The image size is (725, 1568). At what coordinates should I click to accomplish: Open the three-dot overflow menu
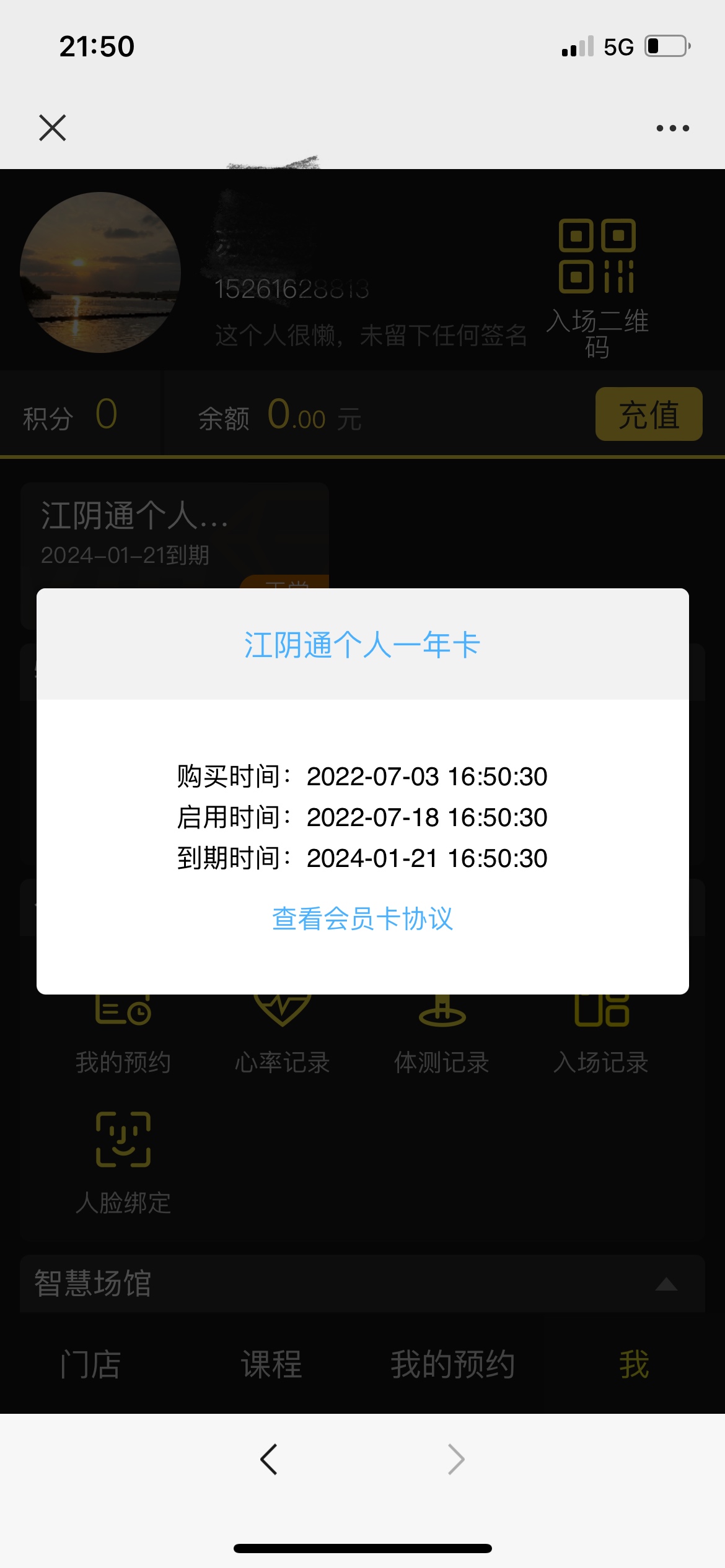coord(672,128)
